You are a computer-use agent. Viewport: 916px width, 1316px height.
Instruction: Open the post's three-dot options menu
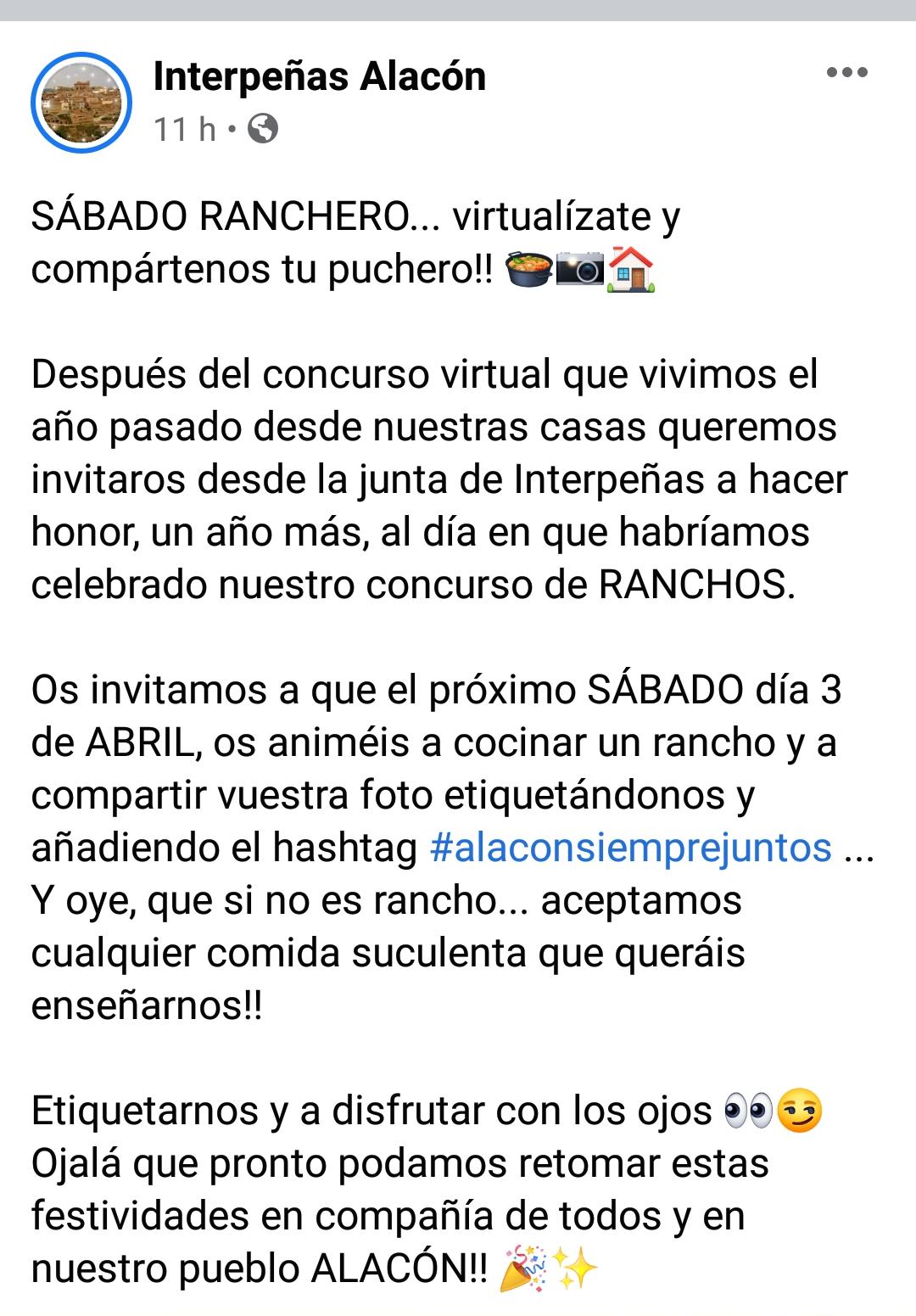click(x=846, y=73)
